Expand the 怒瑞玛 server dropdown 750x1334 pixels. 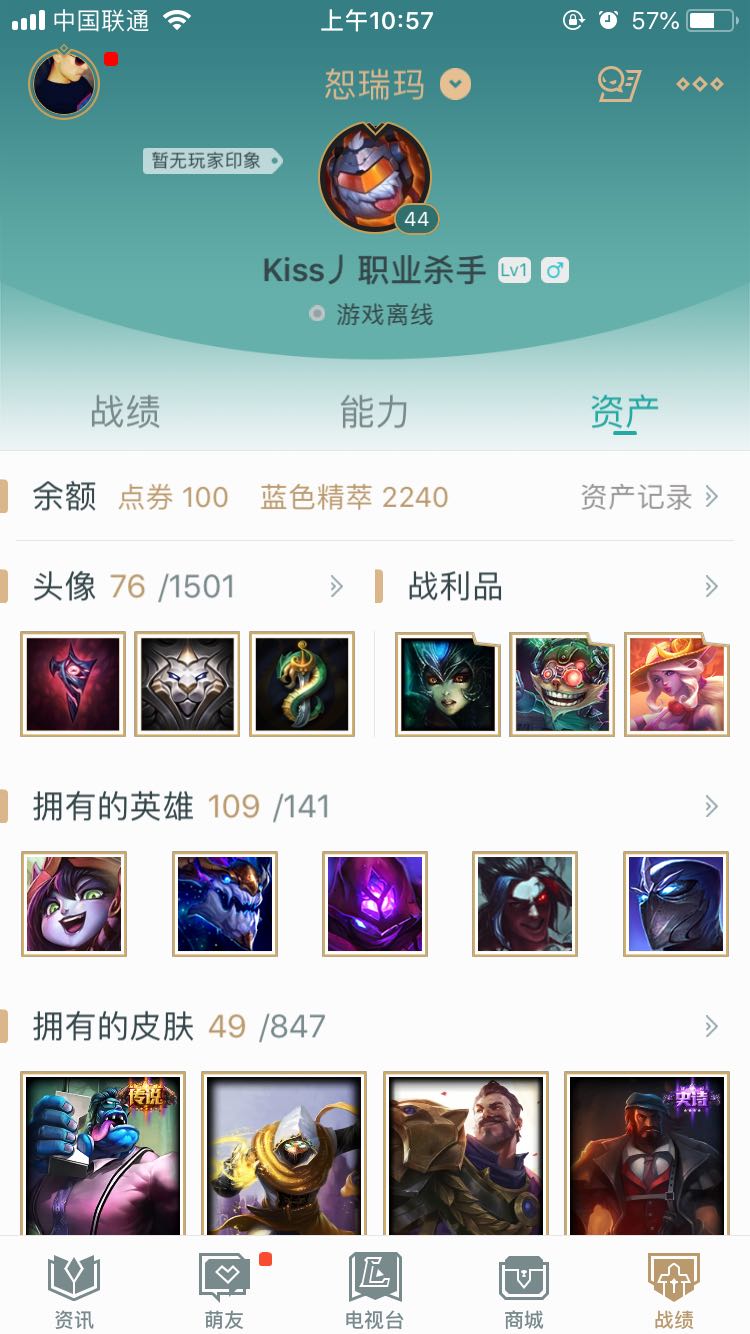455,84
